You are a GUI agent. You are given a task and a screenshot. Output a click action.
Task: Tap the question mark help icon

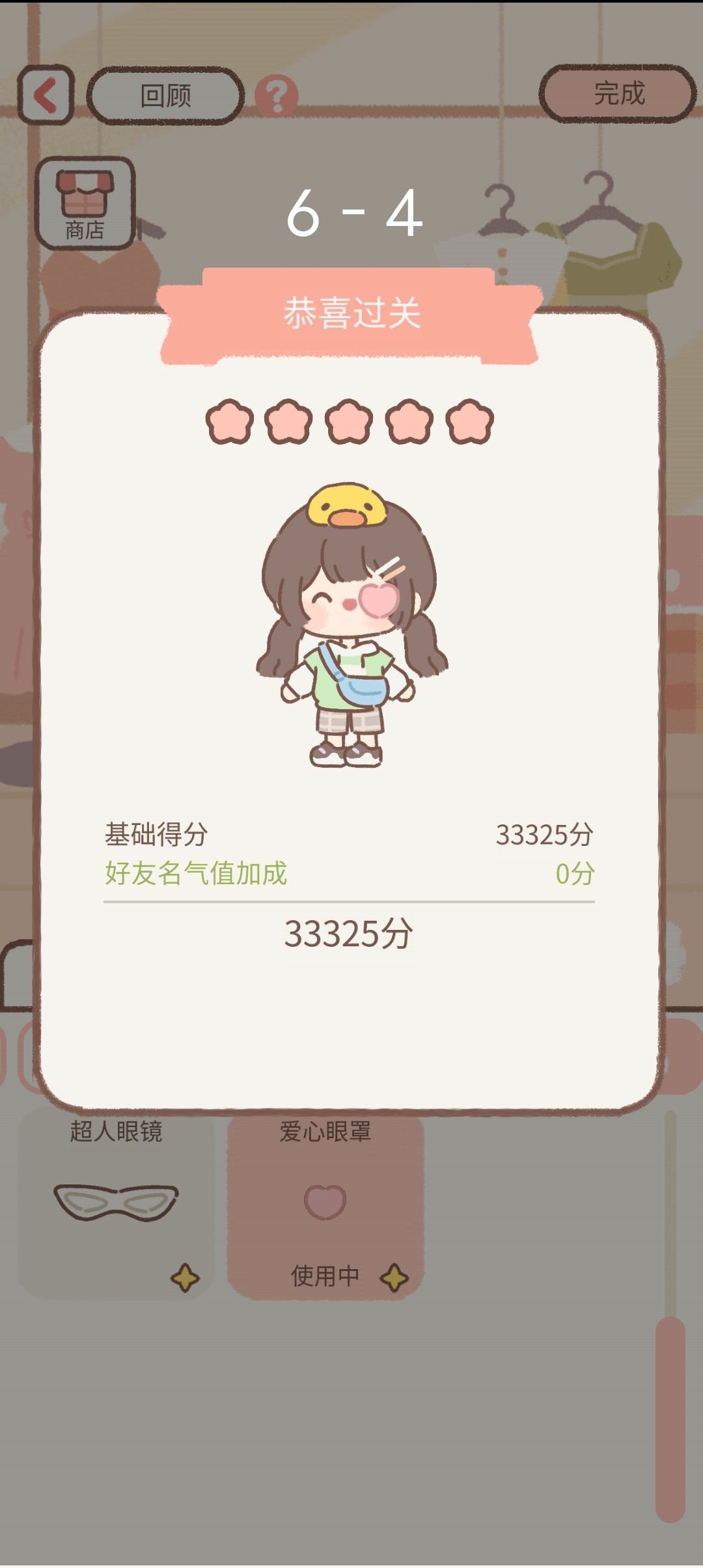click(276, 95)
